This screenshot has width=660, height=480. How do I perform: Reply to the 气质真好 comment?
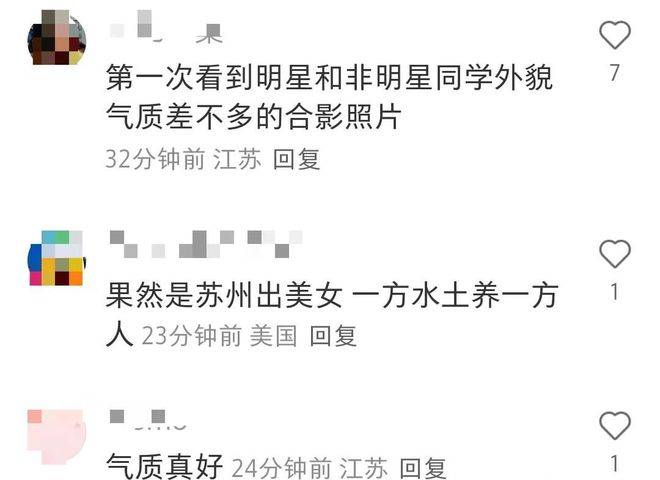tap(422, 467)
